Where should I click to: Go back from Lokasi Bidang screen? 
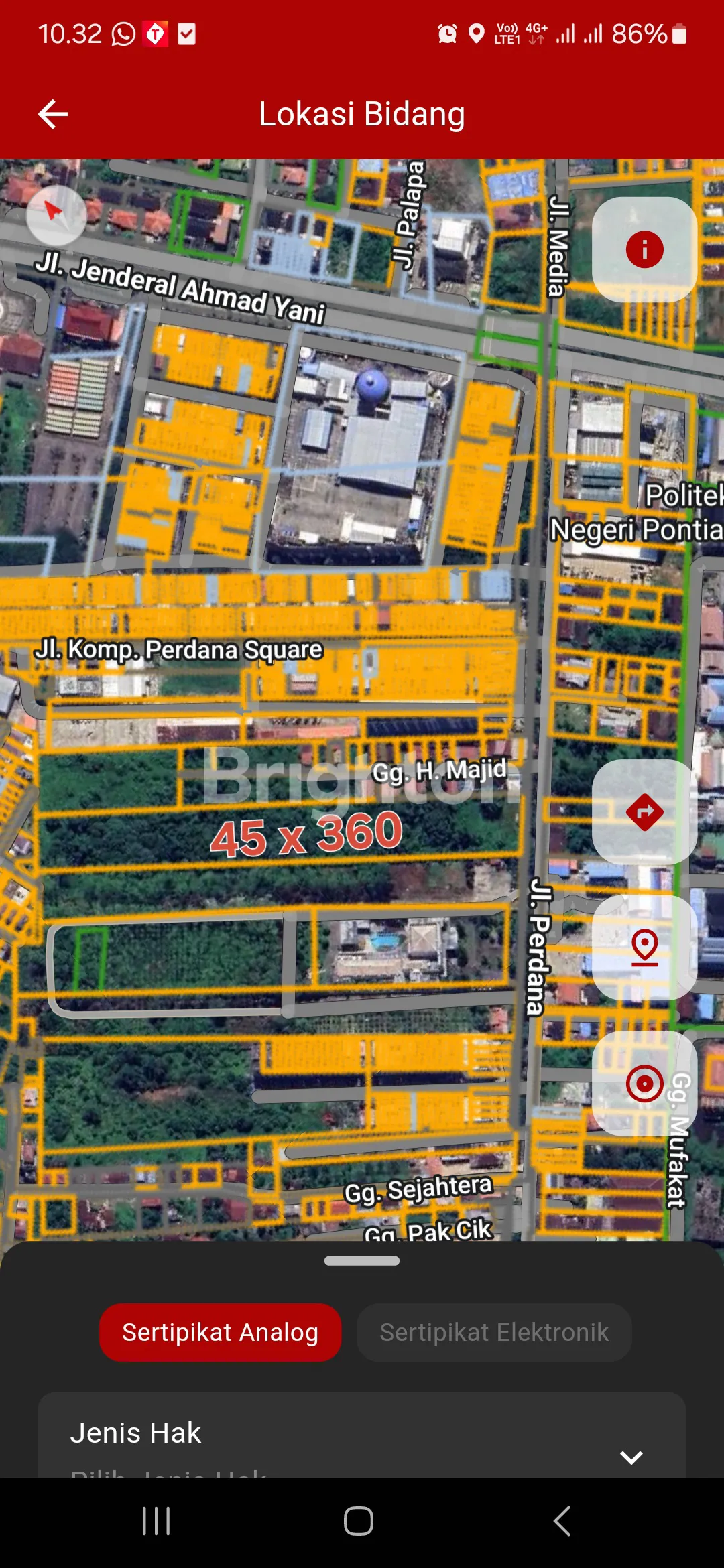[53, 114]
